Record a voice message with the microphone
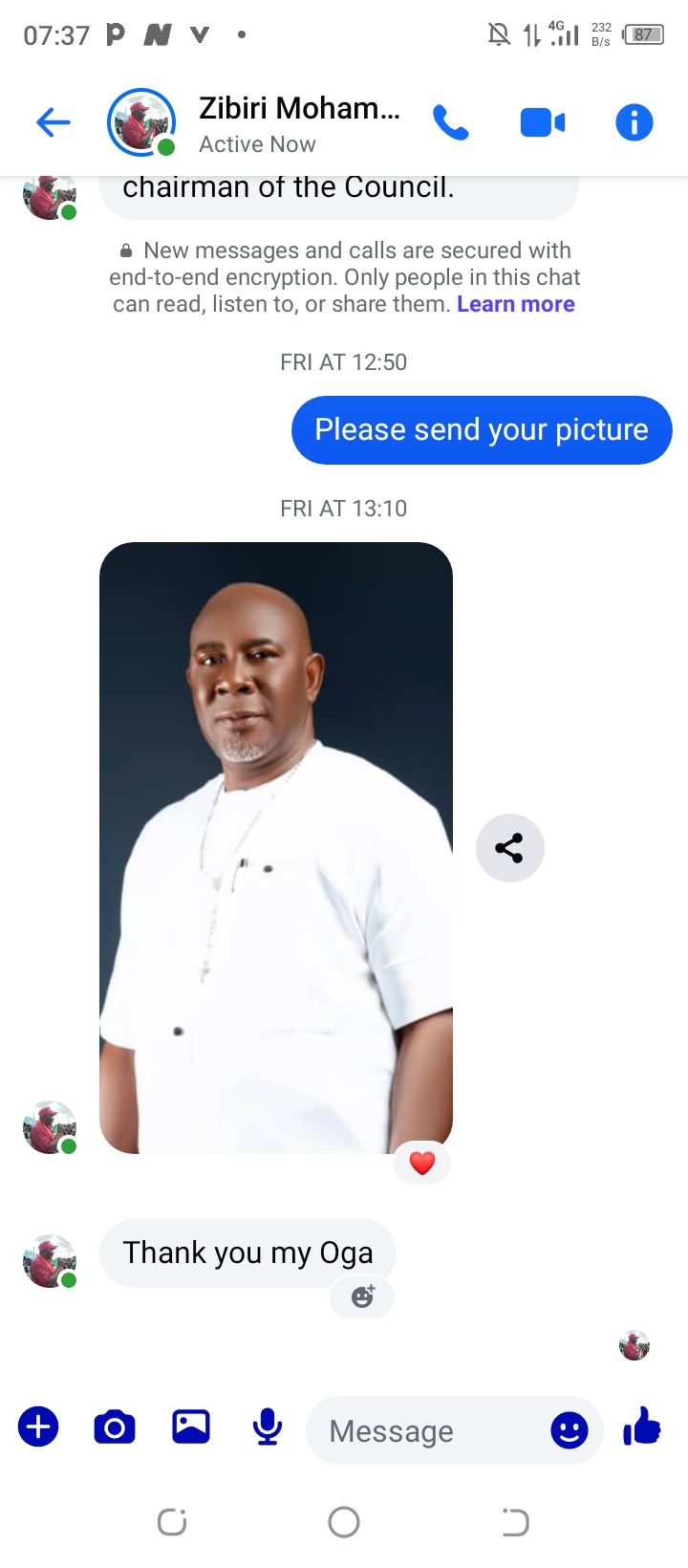 [x=268, y=1427]
